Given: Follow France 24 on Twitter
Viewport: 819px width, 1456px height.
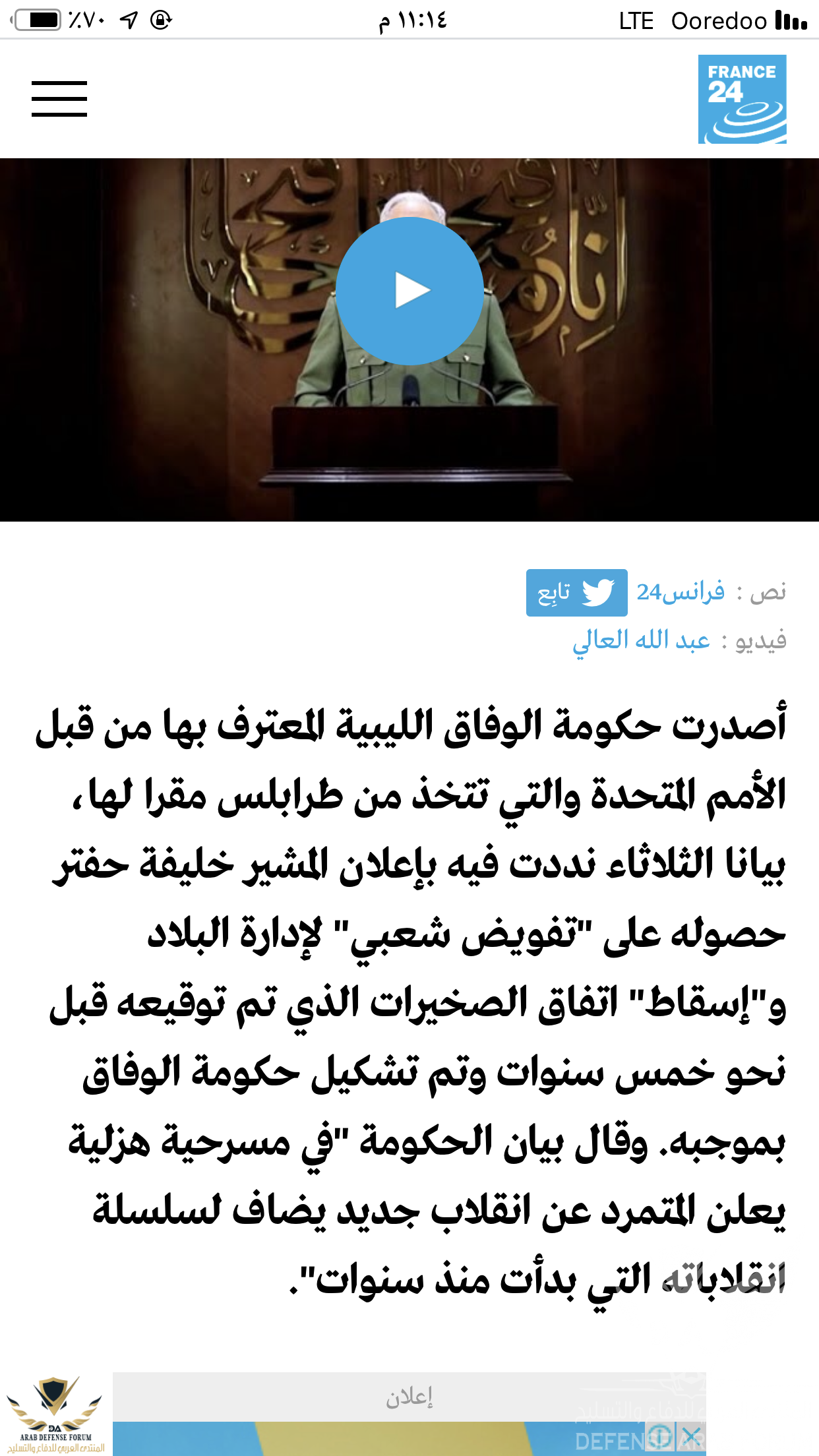Looking at the screenshot, I should [576, 592].
